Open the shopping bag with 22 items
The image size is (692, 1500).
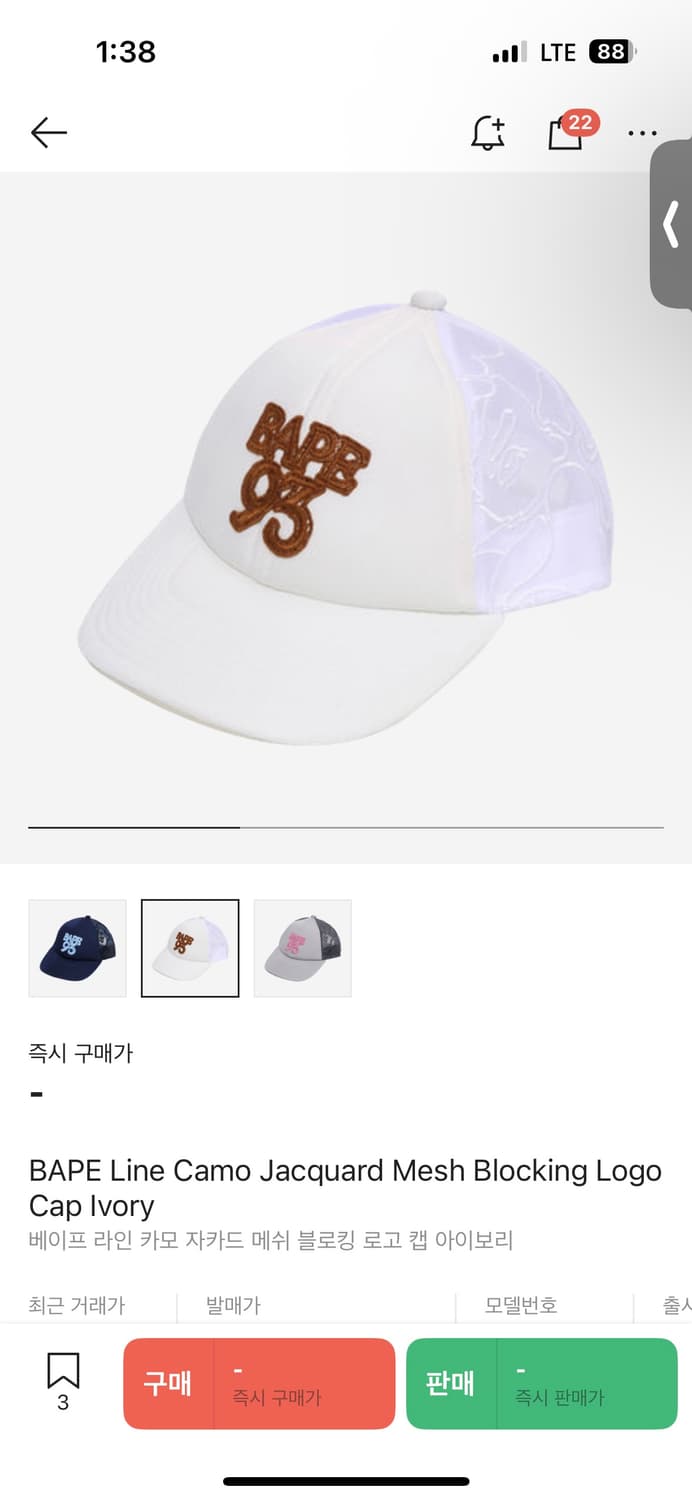[566, 132]
